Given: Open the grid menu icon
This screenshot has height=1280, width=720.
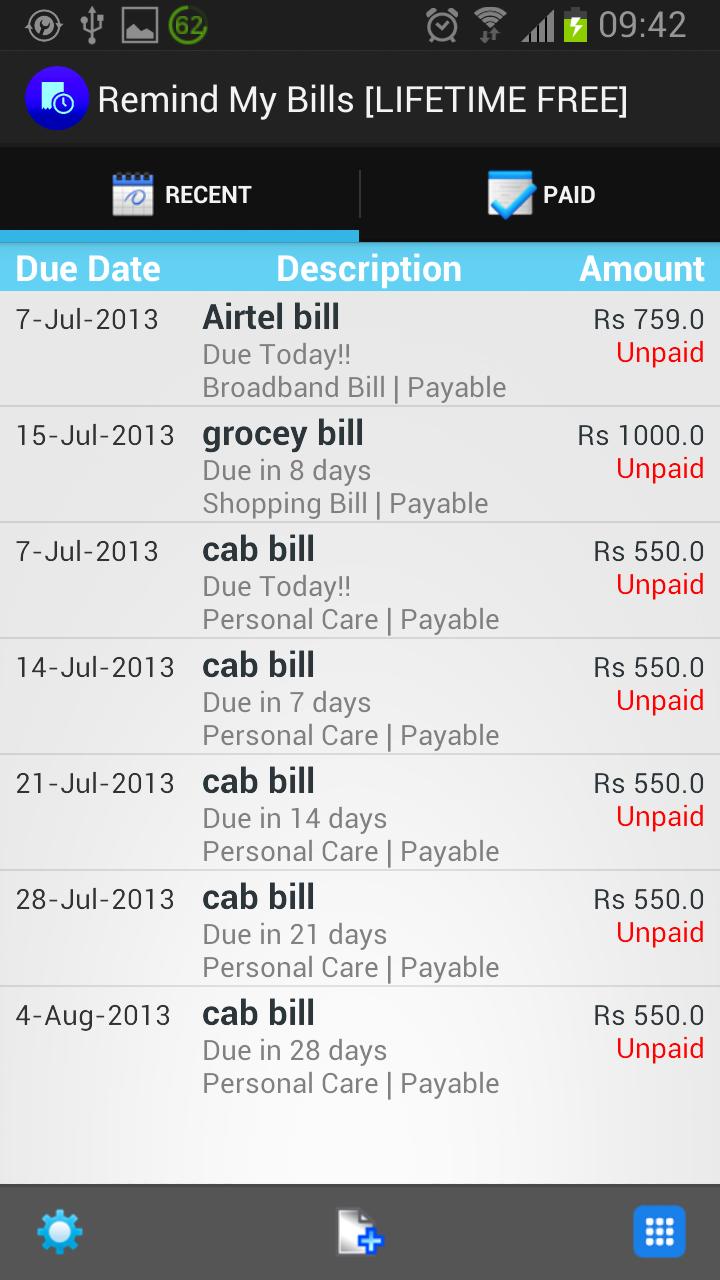Looking at the screenshot, I should 659,1232.
